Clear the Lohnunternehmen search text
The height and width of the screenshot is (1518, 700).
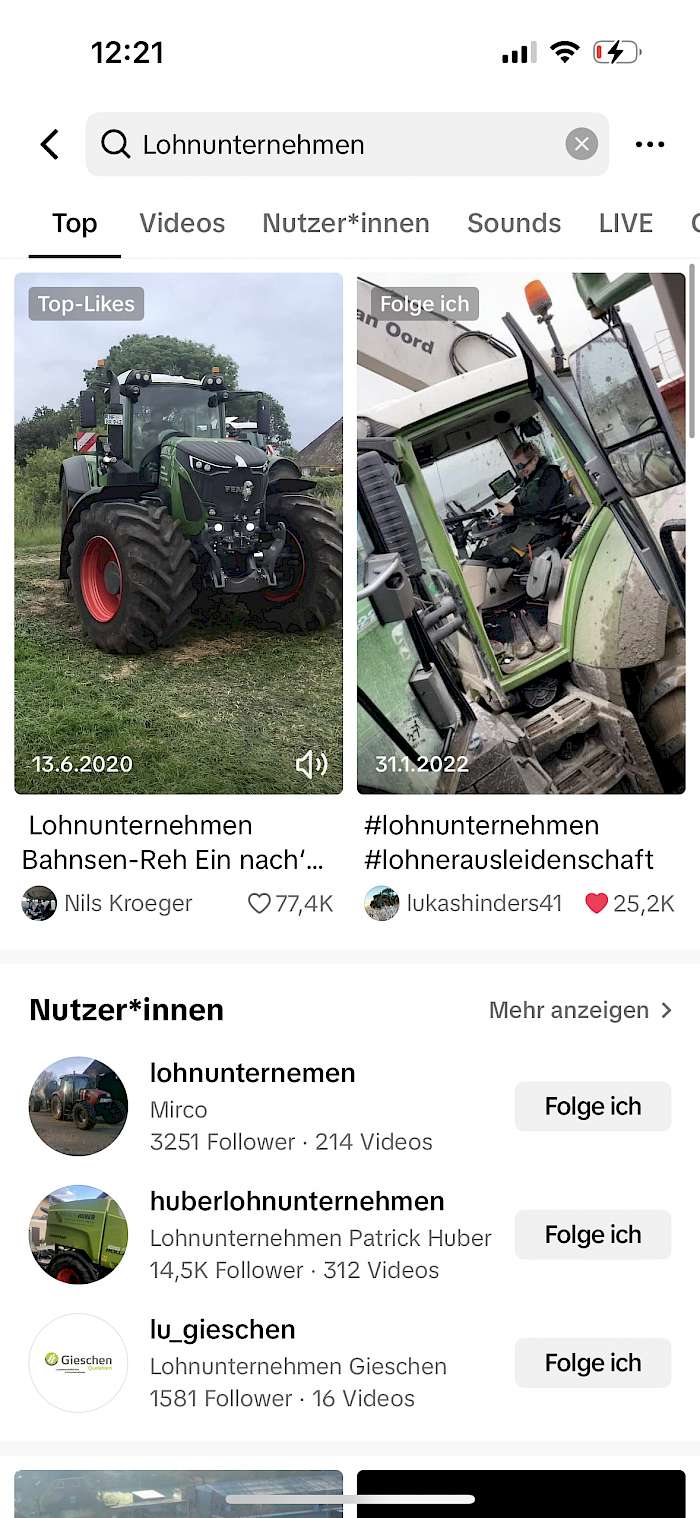tap(581, 144)
